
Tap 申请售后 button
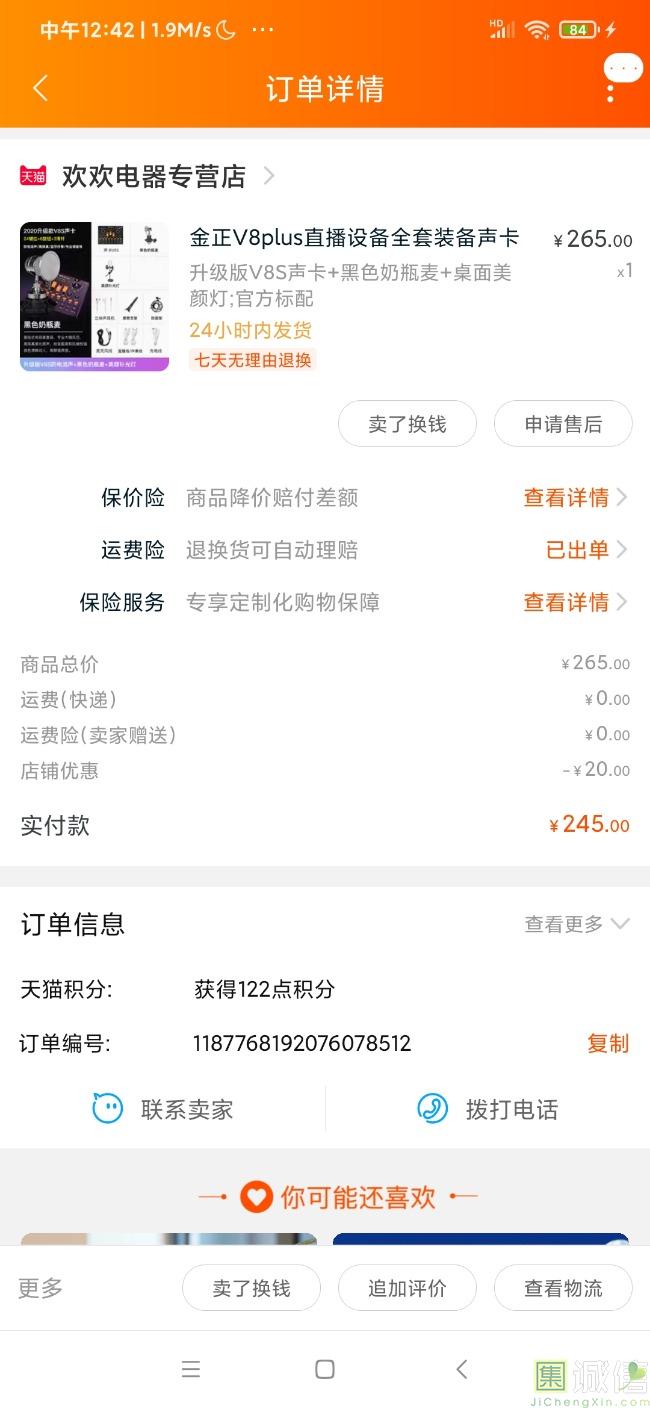tap(563, 424)
